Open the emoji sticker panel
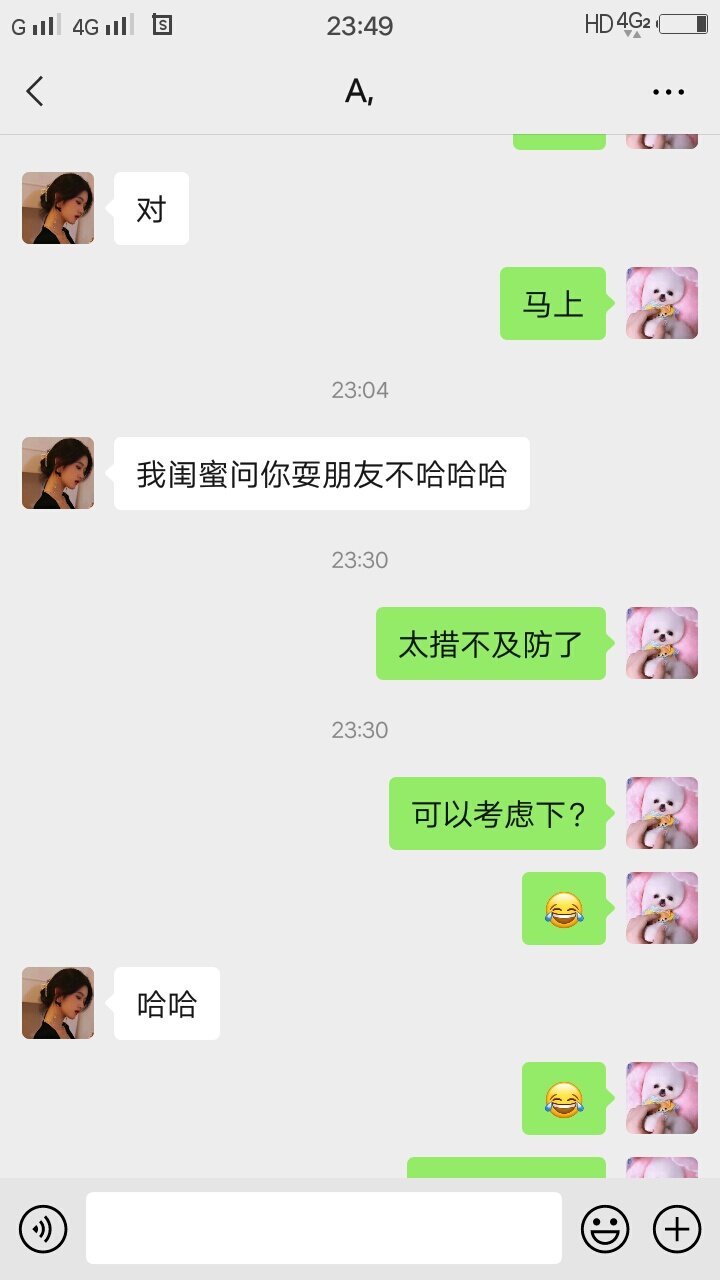Screen dimensions: 720x1280 (605, 1228)
